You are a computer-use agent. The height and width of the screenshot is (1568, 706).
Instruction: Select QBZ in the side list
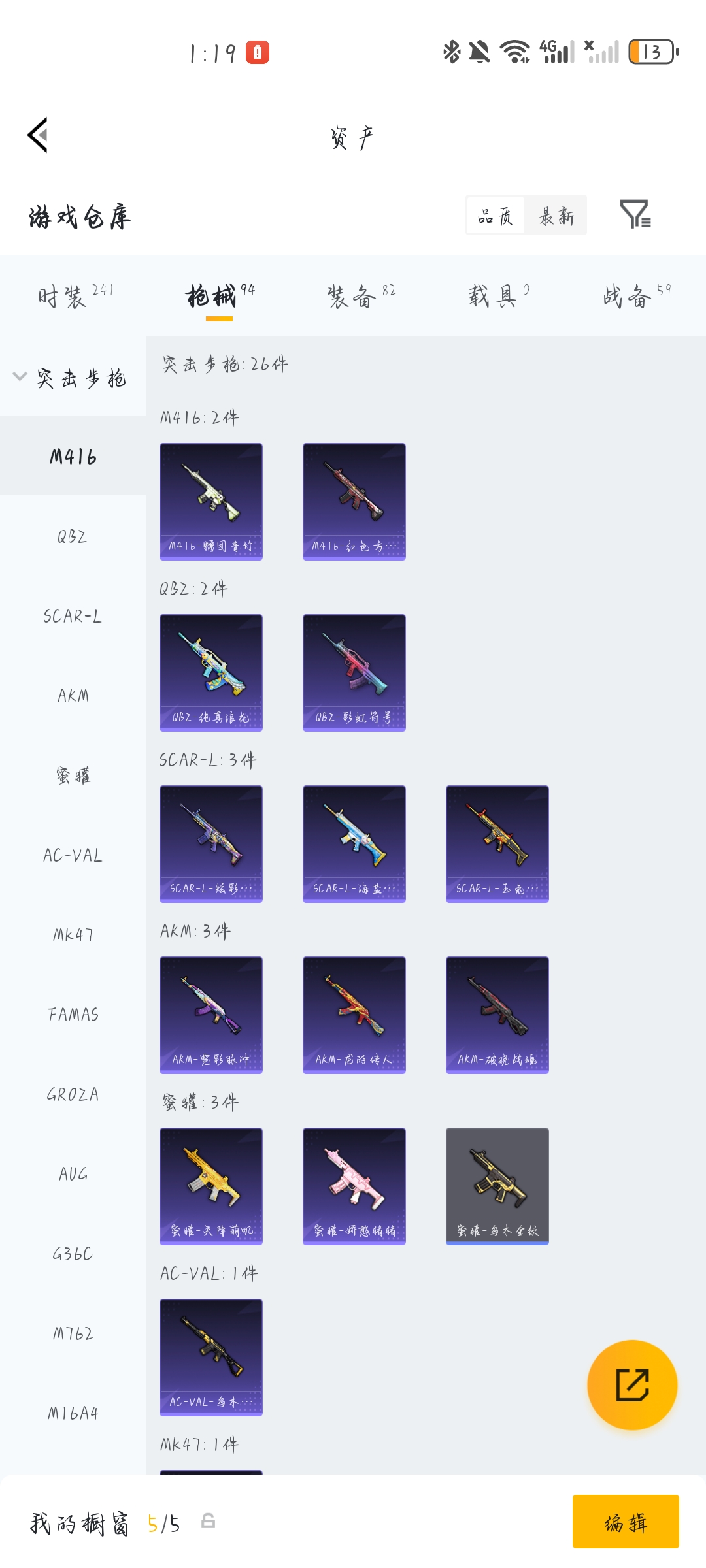(x=72, y=536)
